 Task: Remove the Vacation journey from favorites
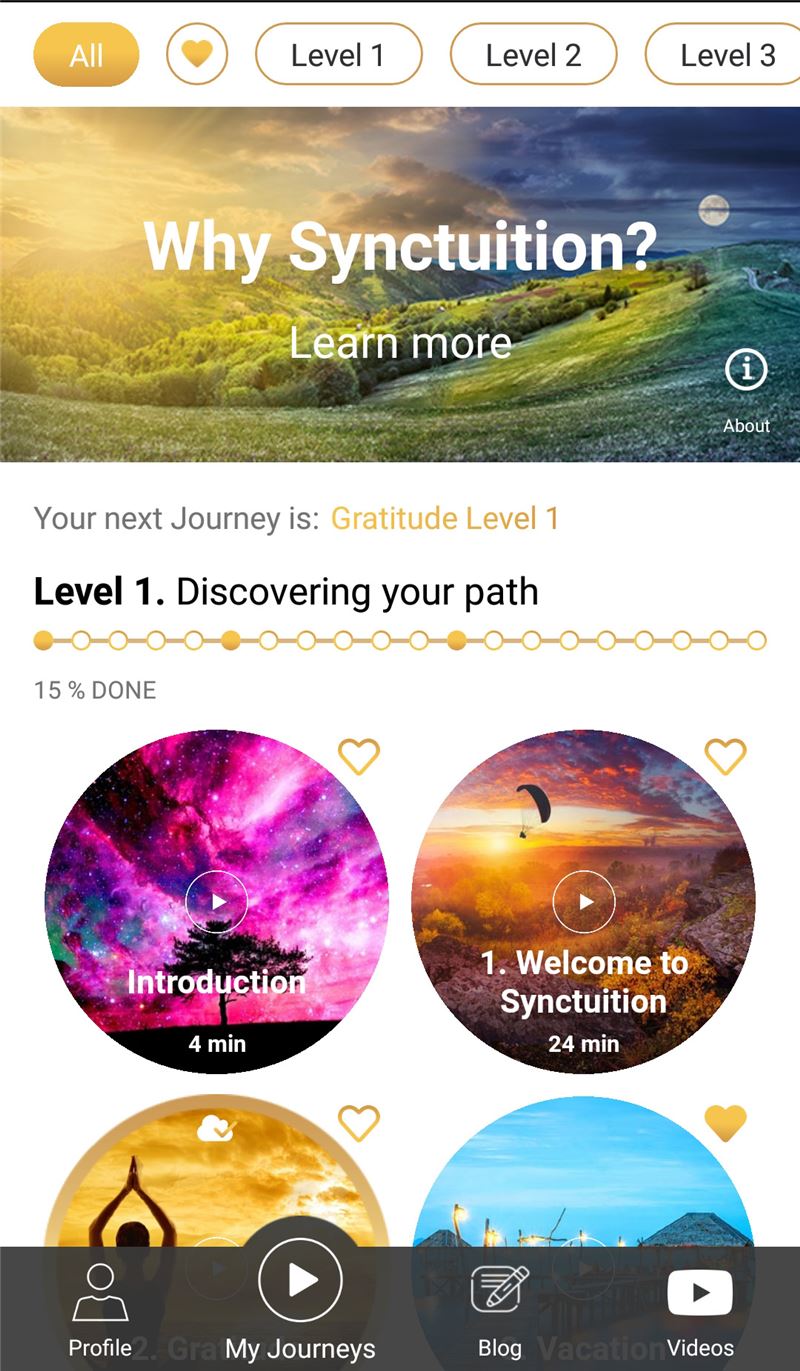click(726, 1123)
